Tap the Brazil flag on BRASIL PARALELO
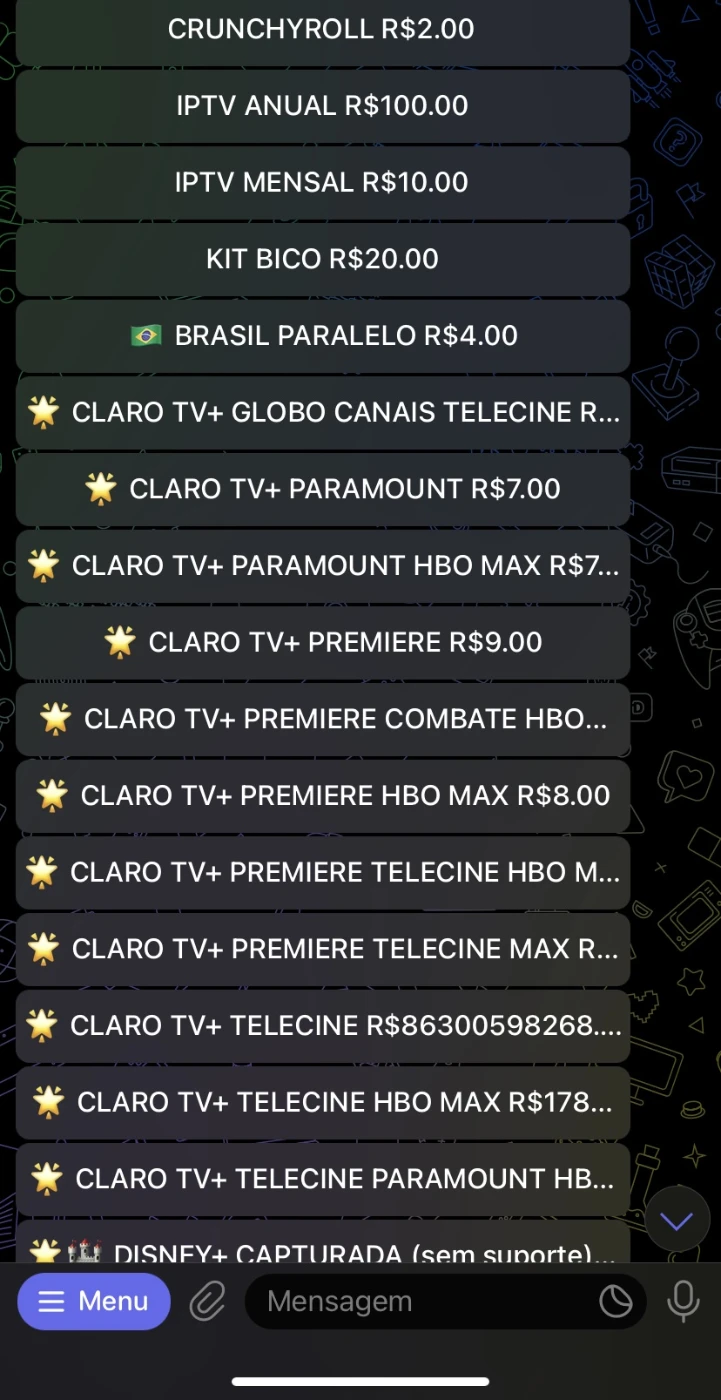721x1400 pixels. [146, 335]
